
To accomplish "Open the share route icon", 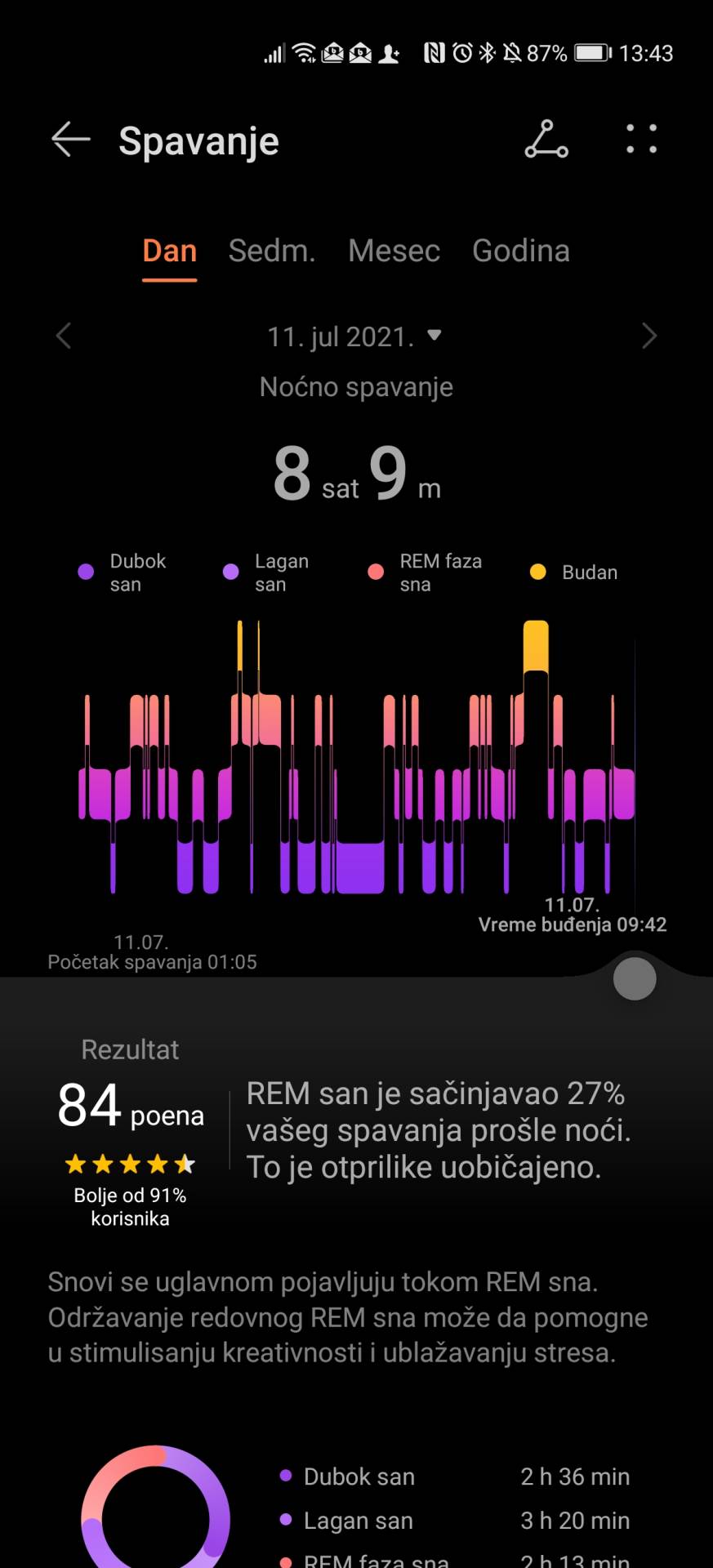I will pyautogui.click(x=546, y=140).
